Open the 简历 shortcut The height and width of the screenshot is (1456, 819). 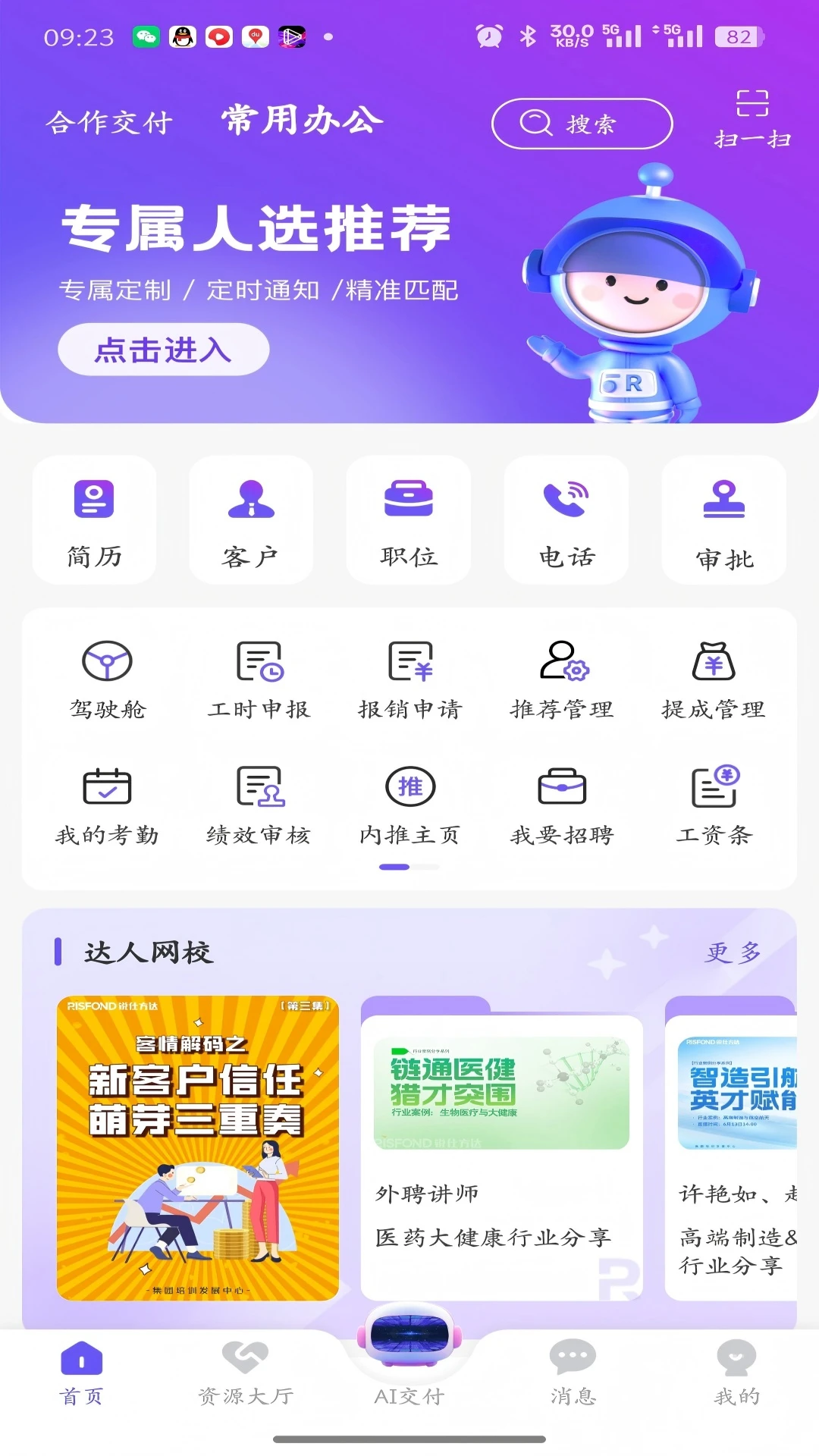click(x=94, y=520)
